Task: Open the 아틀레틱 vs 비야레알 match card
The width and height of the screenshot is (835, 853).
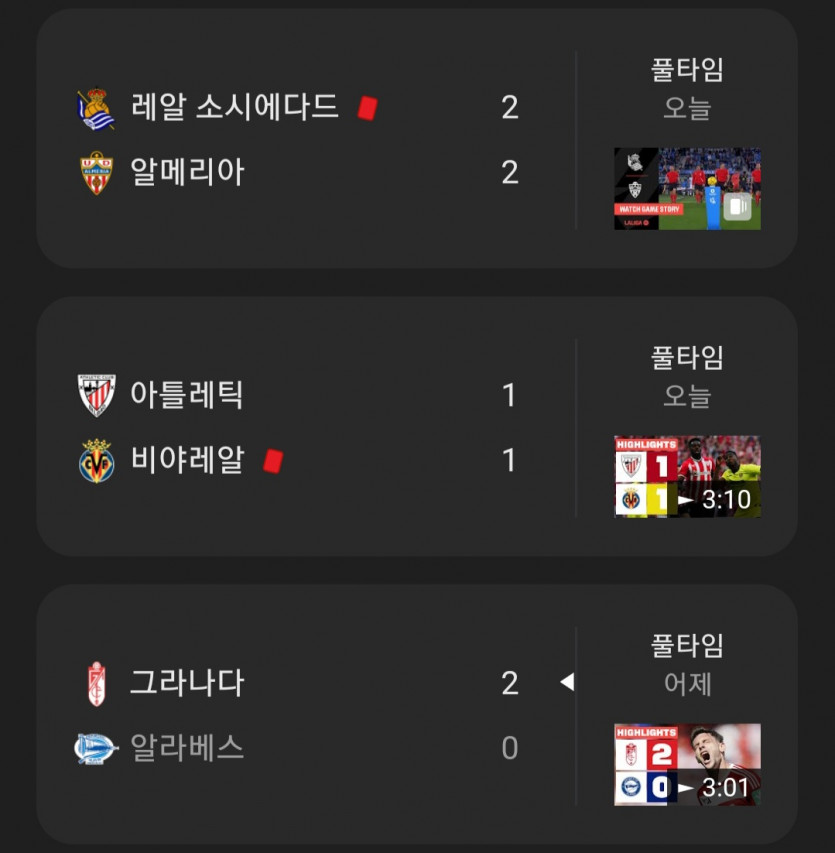Action: coord(300,428)
